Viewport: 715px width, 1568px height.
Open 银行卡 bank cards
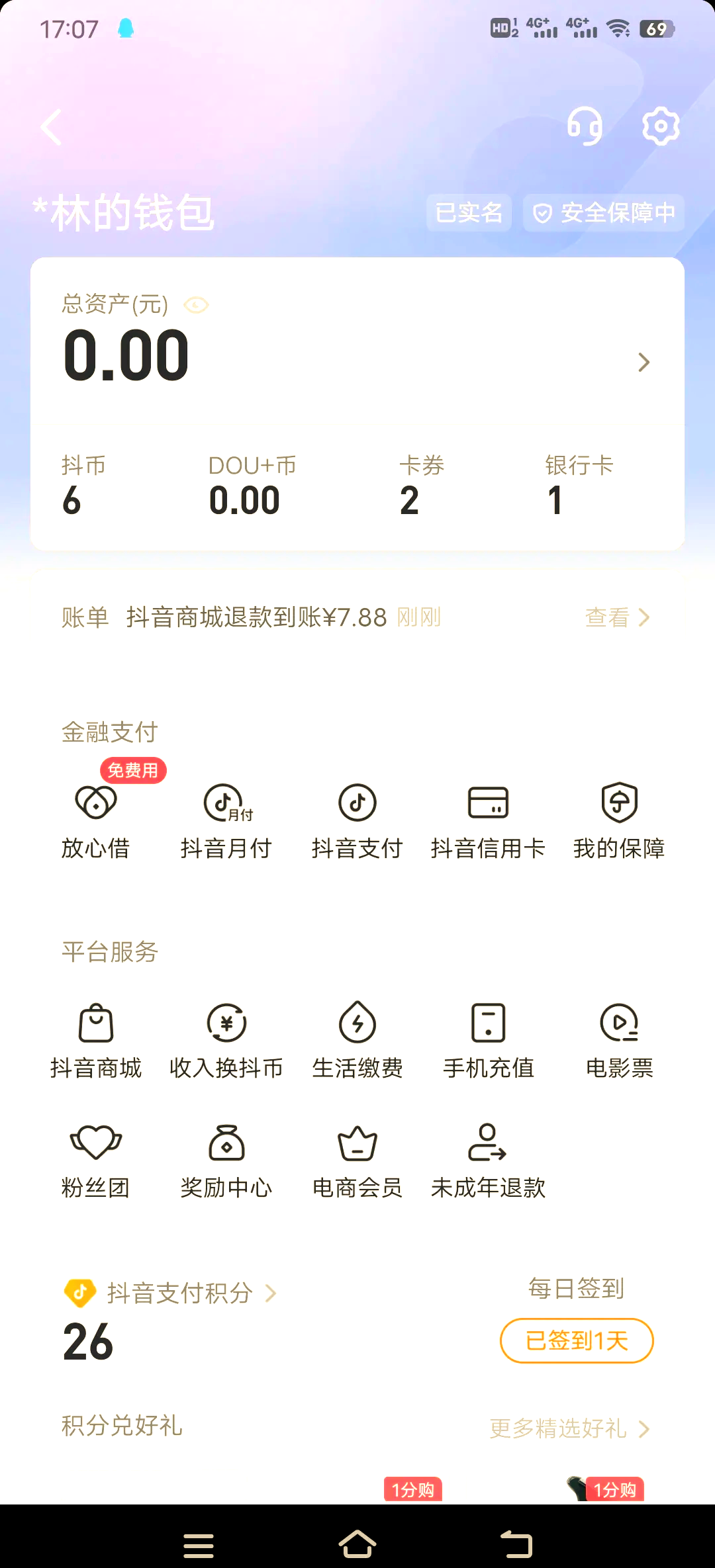579,486
